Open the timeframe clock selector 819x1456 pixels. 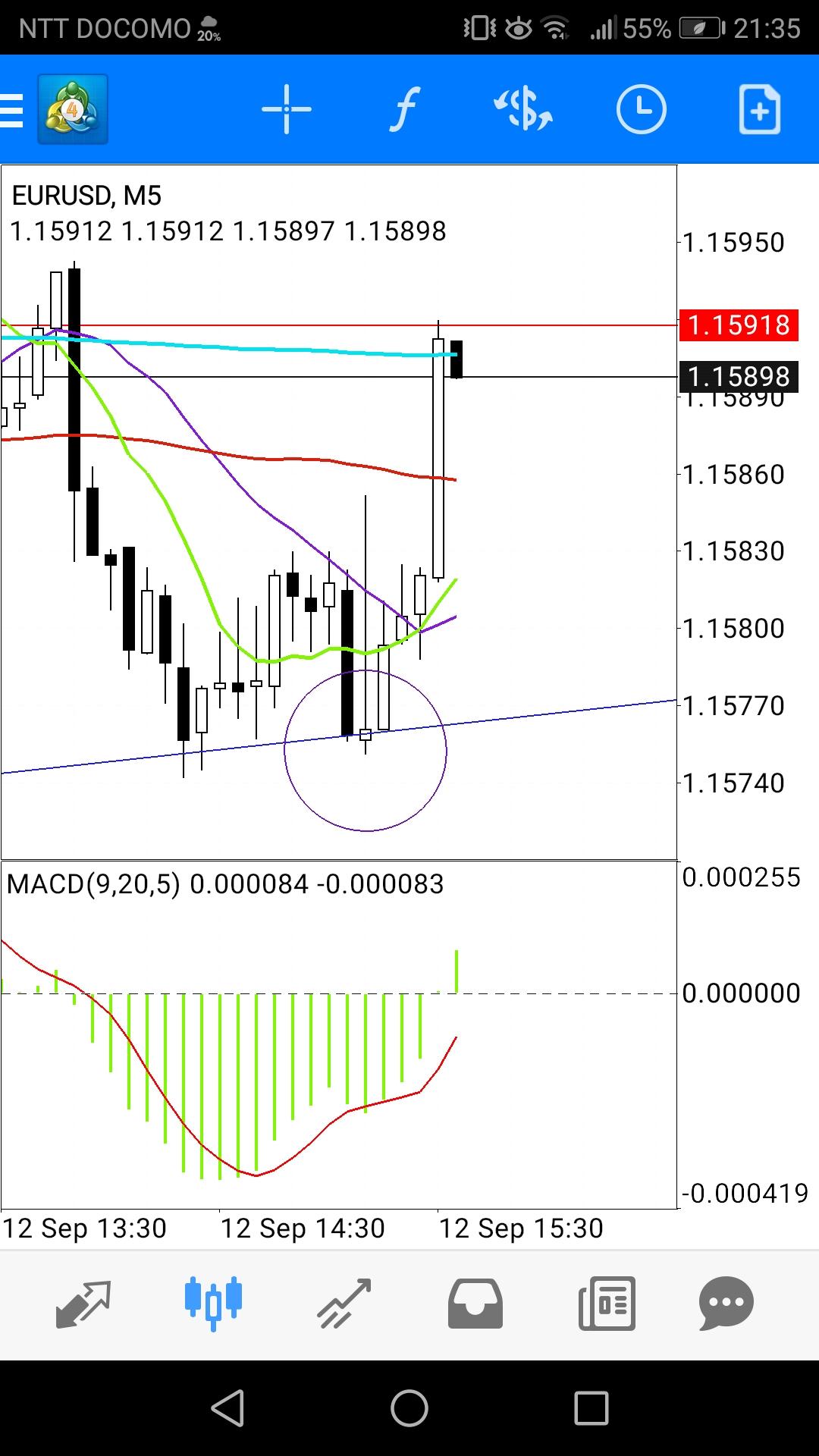(642, 110)
